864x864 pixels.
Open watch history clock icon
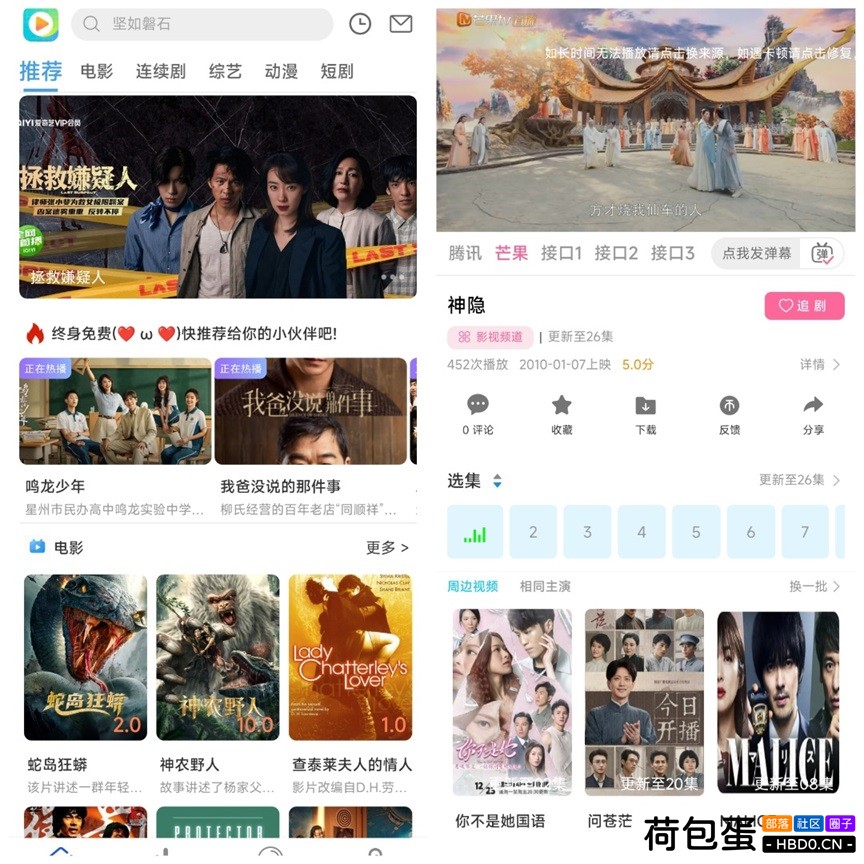360,24
